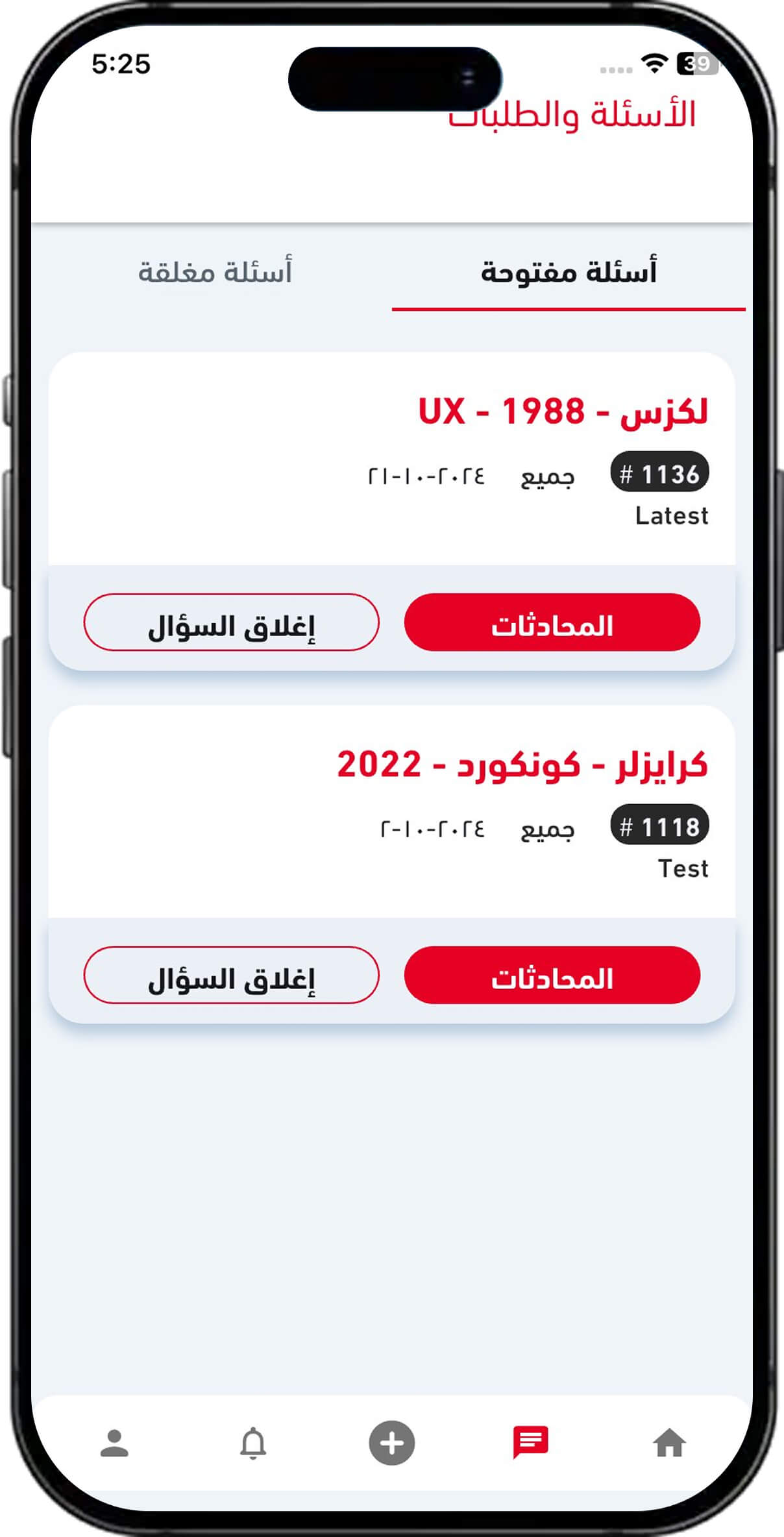Switch to the أسئلة مغلقة tab
This screenshot has width=784, height=1537.
tap(215, 271)
